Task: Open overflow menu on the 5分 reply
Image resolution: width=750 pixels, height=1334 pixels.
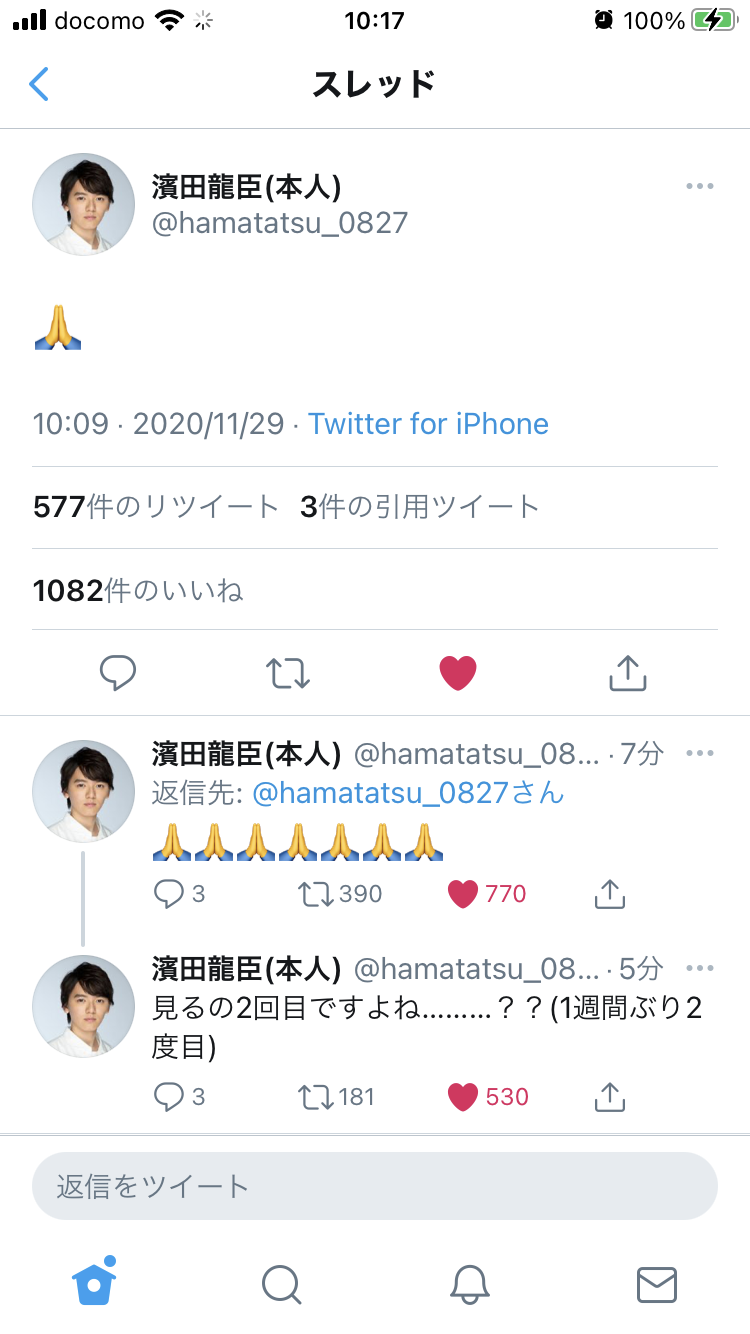Action: point(699,968)
